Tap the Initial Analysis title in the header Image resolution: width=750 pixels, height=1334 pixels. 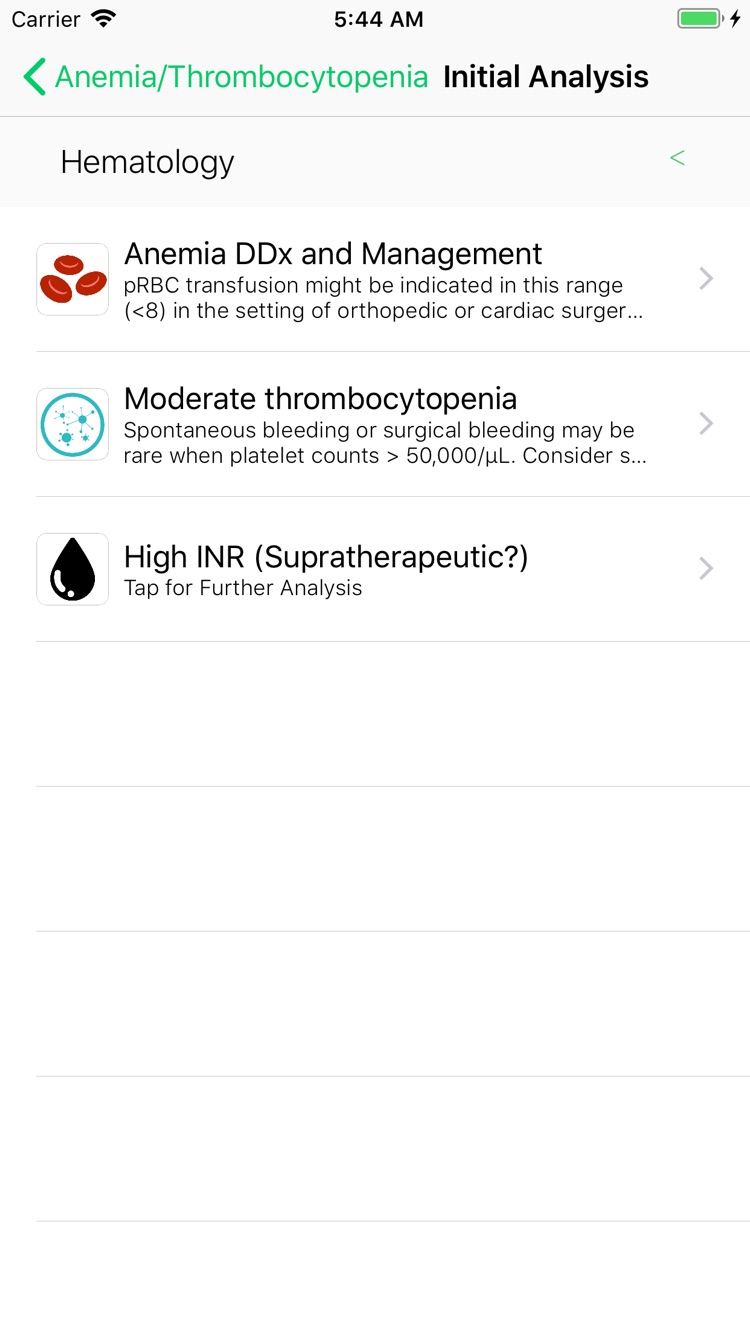click(x=544, y=76)
